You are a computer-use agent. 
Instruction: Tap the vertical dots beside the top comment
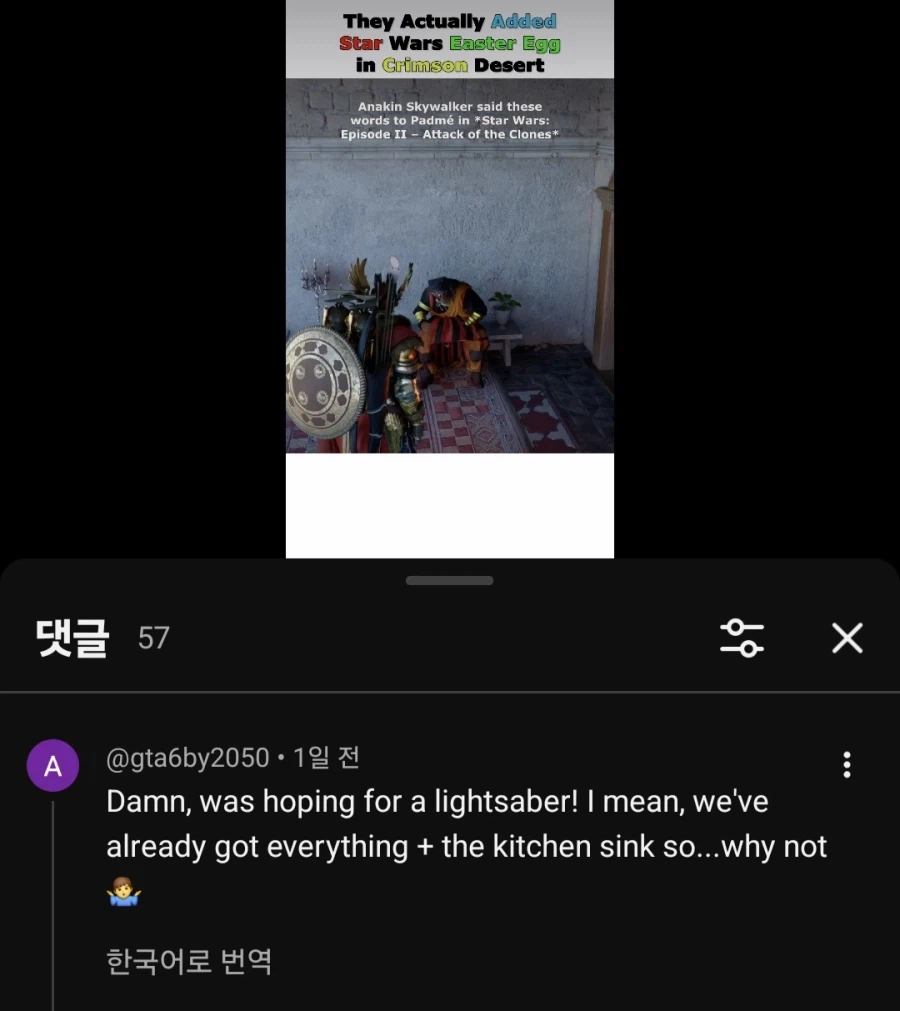(846, 762)
